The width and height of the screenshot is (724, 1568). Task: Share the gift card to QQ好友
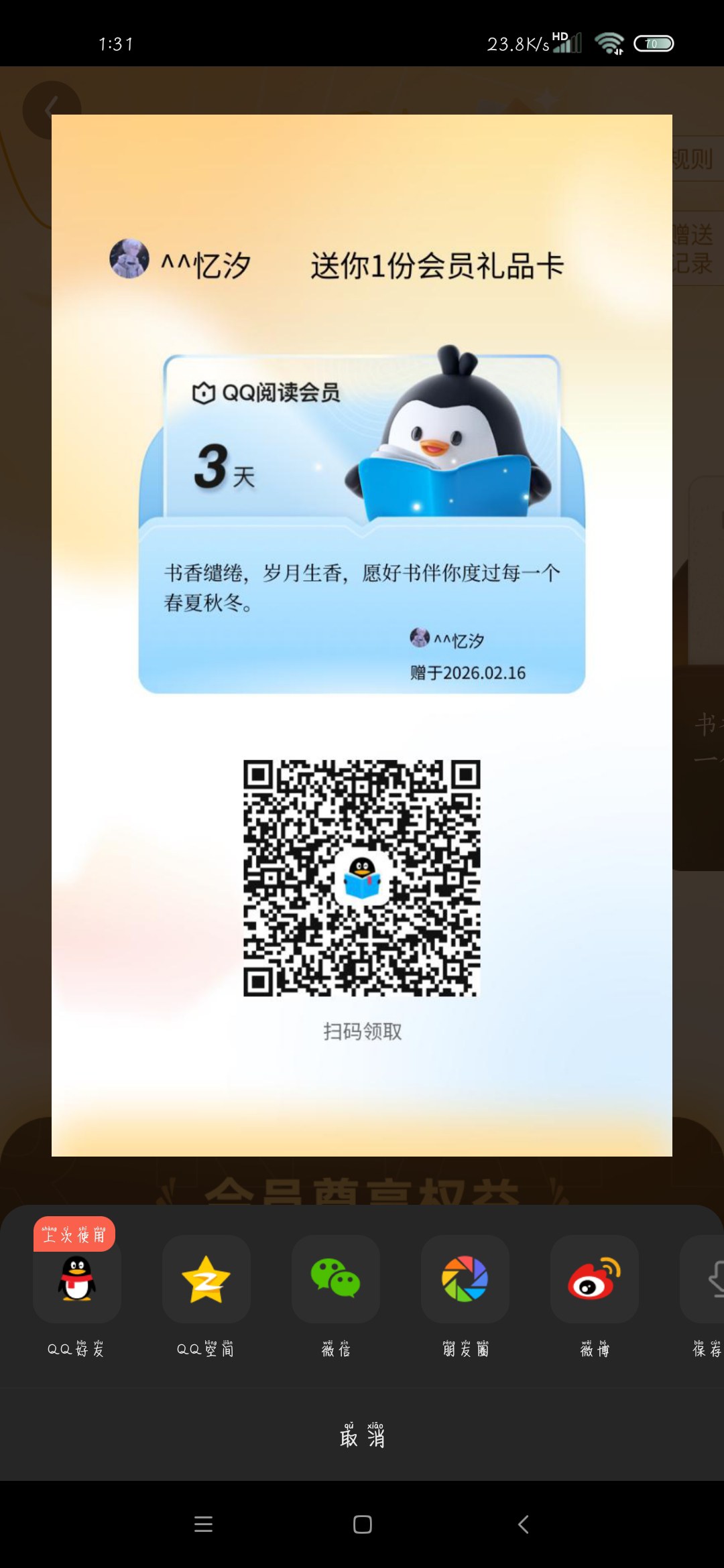tap(76, 1279)
